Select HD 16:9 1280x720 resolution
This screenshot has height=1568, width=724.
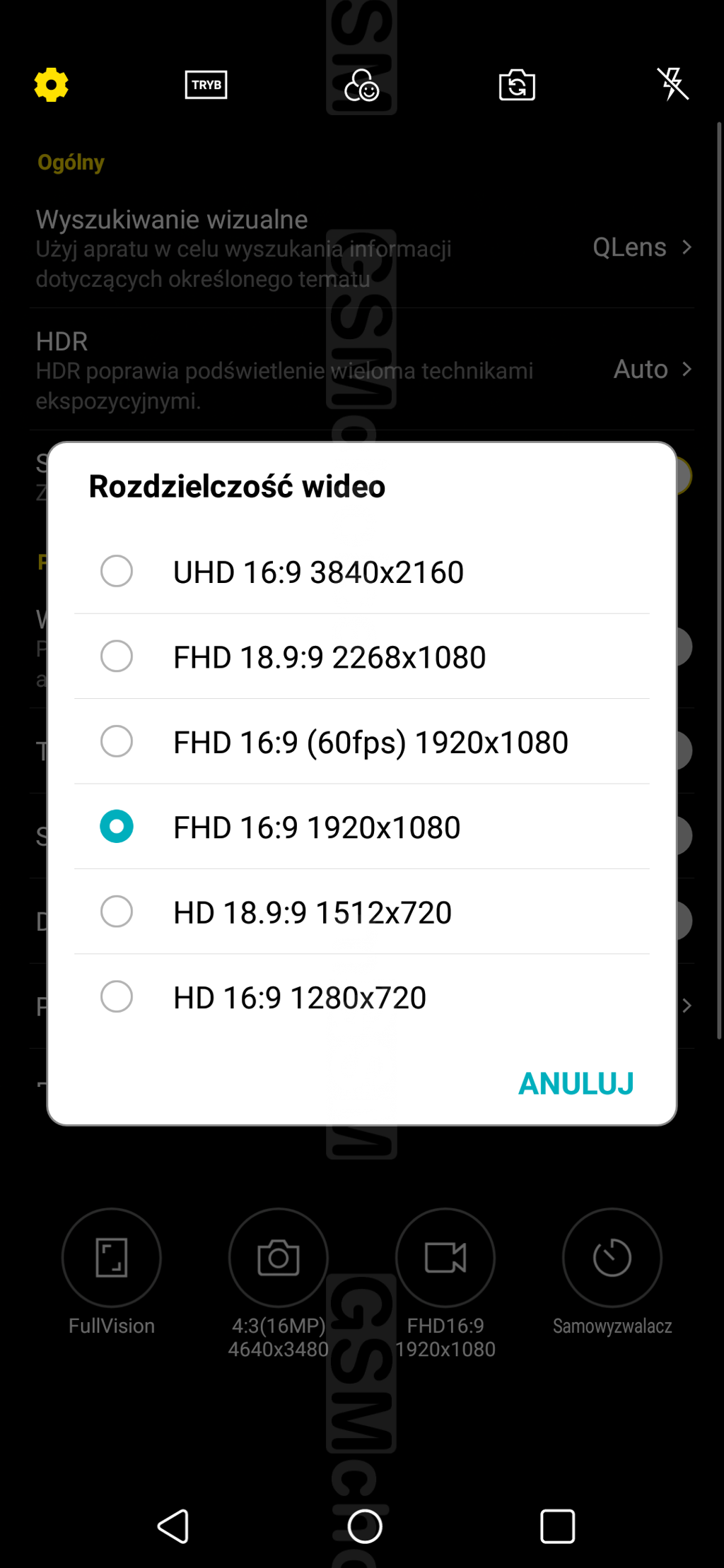pos(361,997)
